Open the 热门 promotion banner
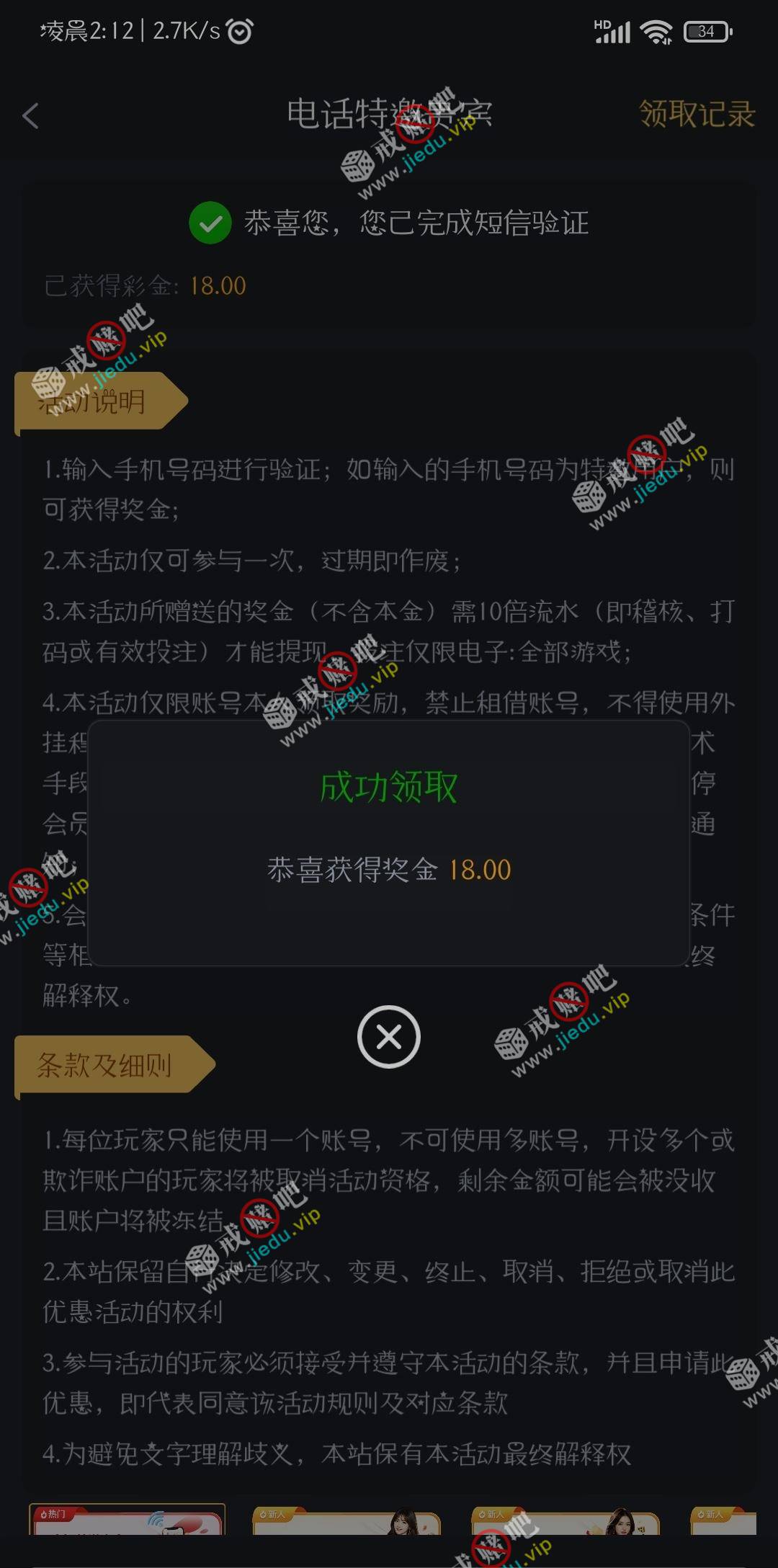The height and width of the screenshot is (1568, 778). tap(127, 1520)
